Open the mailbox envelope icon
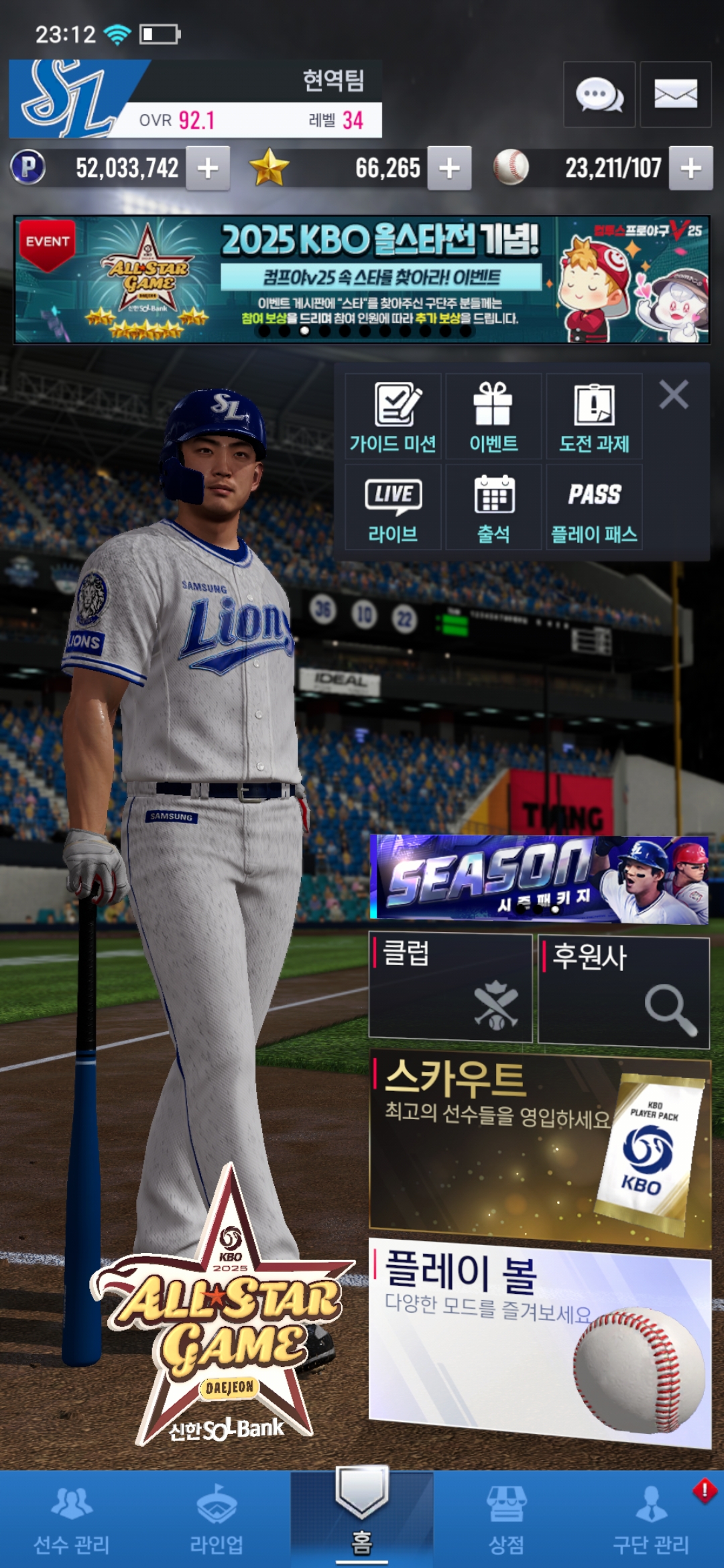724x1568 pixels. point(675,94)
